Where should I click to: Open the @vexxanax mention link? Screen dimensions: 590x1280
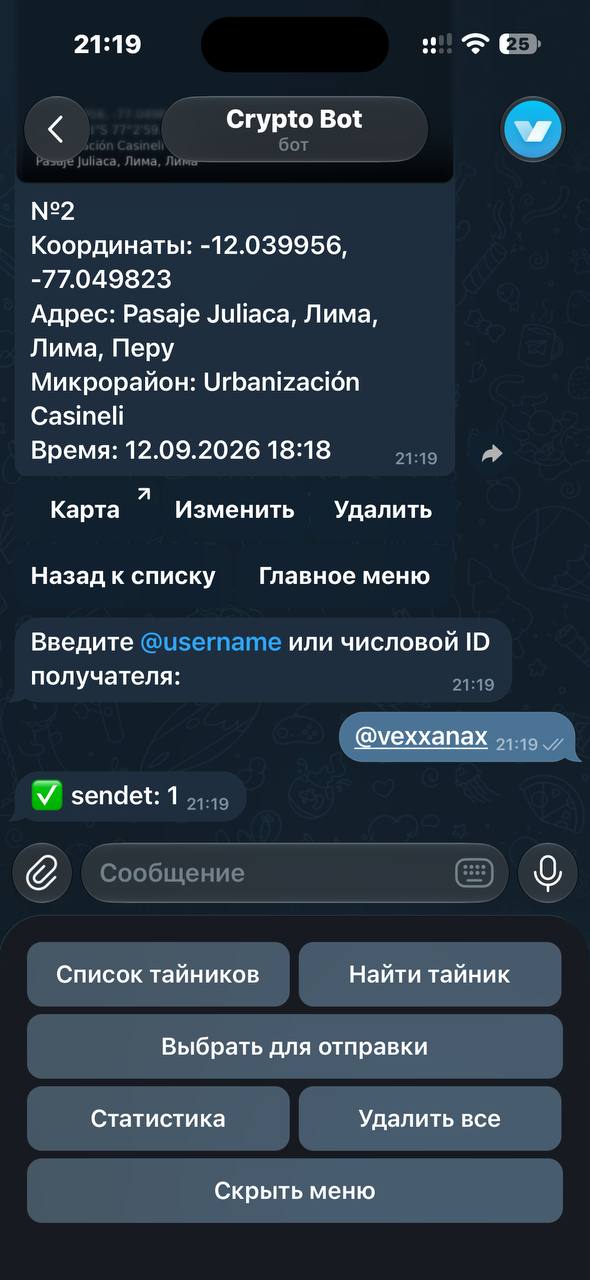click(421, 738)
